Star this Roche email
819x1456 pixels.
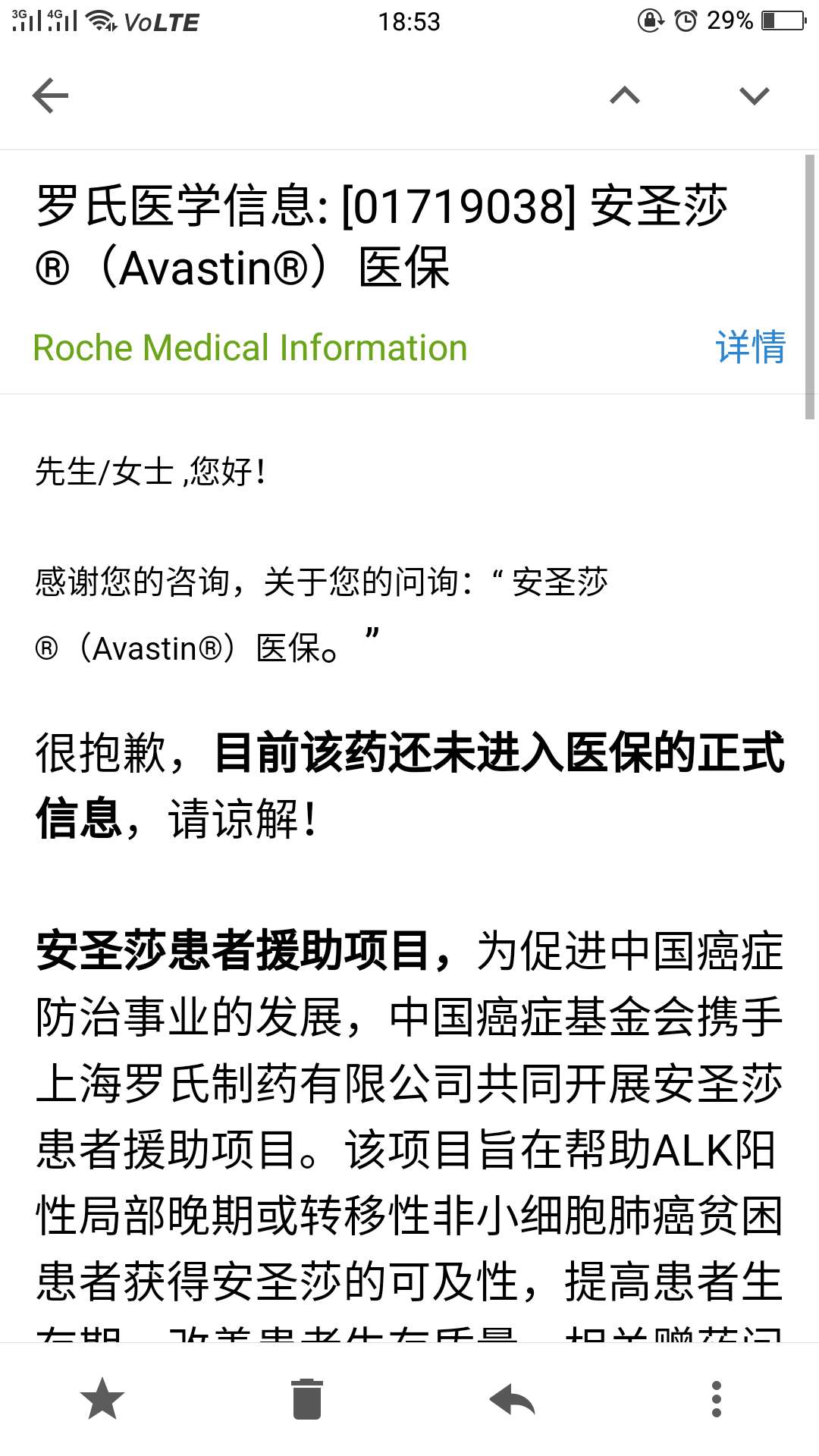(102, 1399)
